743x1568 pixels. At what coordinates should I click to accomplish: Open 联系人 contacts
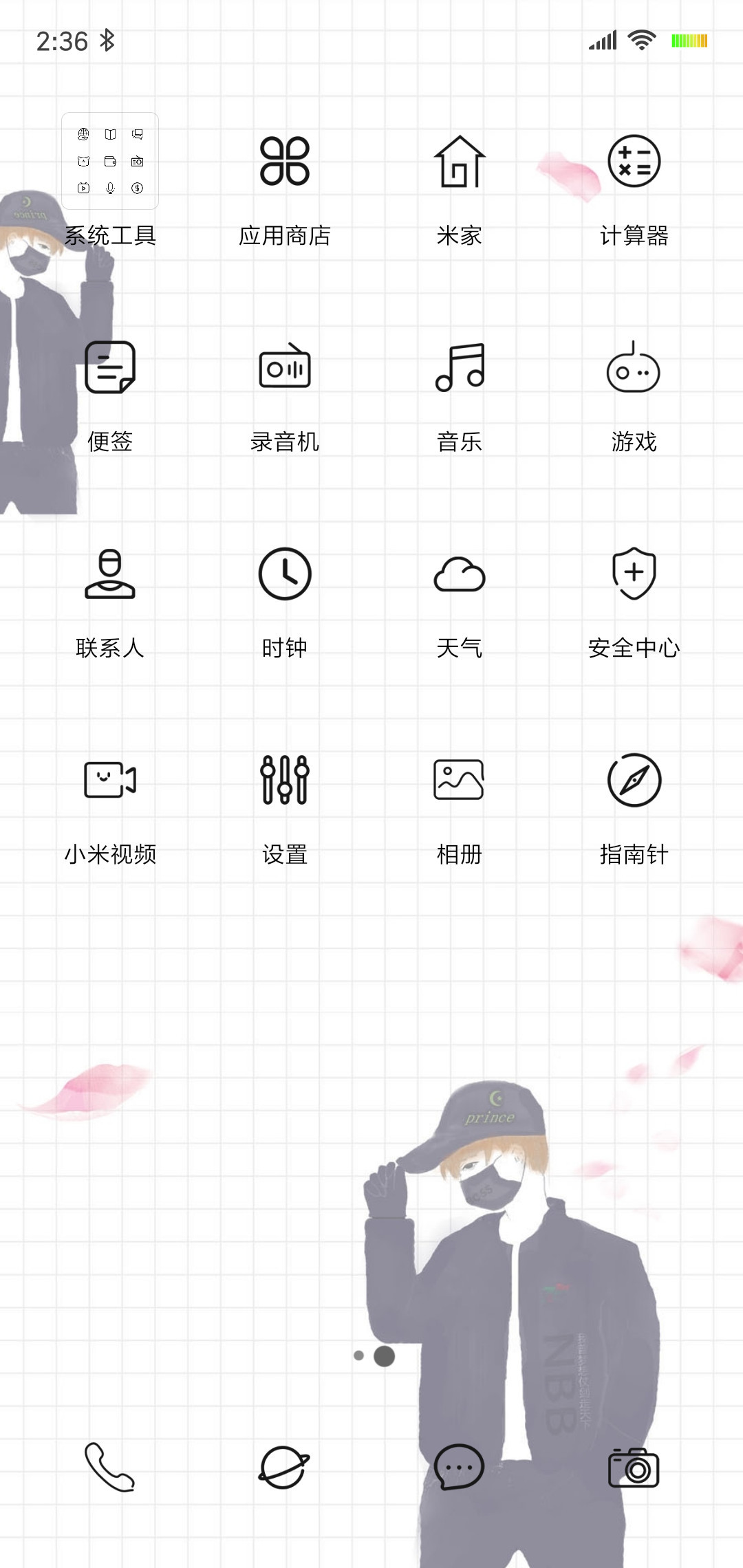[x=110, y=574]
